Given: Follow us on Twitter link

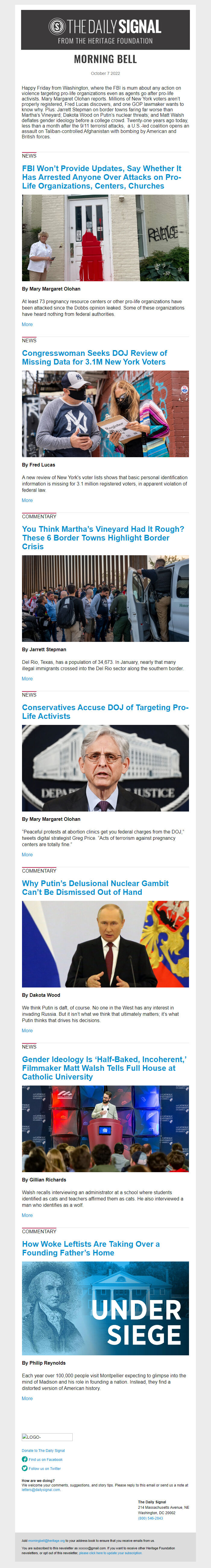Looking at the screenshot, I should click(x=45, y=1468).
